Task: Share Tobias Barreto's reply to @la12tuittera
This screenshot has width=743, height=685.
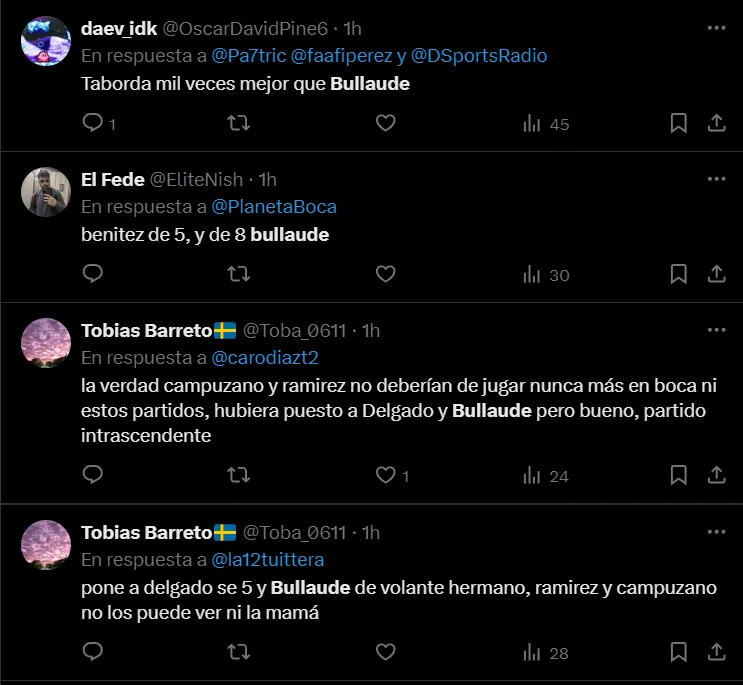Action: point(716,652)
